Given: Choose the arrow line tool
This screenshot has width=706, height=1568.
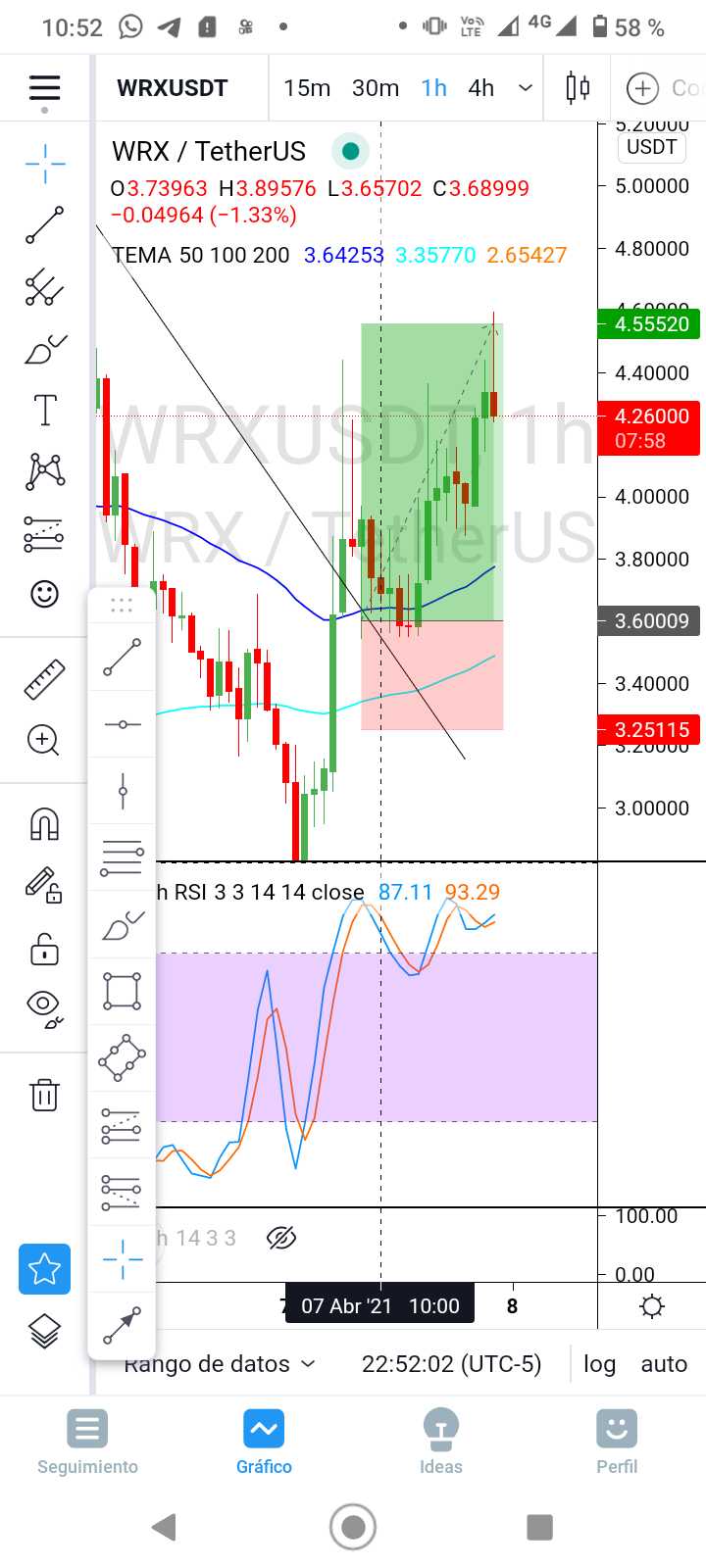Looking at the screenshot, I should tap(122, 1325).
